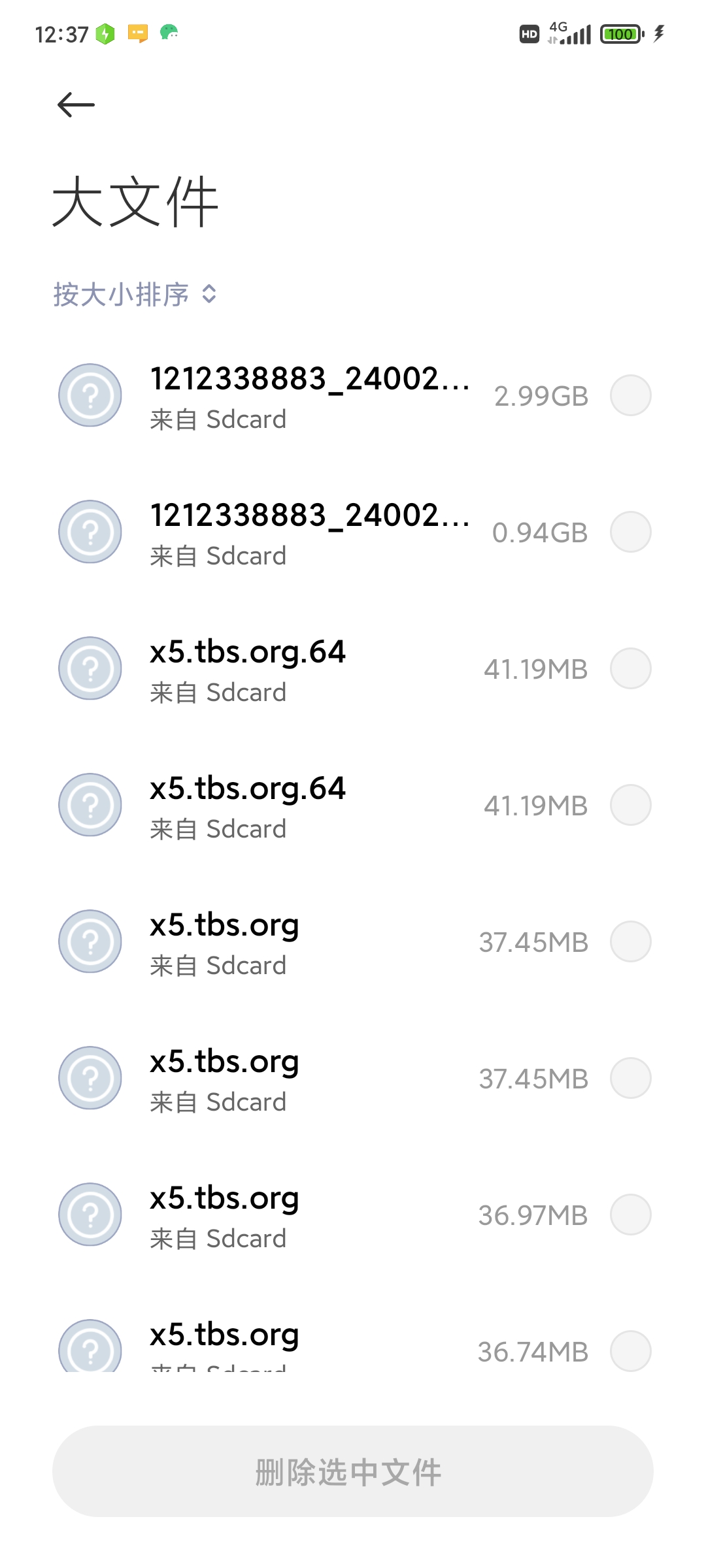Check the 36.97MB x5.tbs.org file
The width and height of the screenshot is (706, 1568).
click(x=630, y=1215)
